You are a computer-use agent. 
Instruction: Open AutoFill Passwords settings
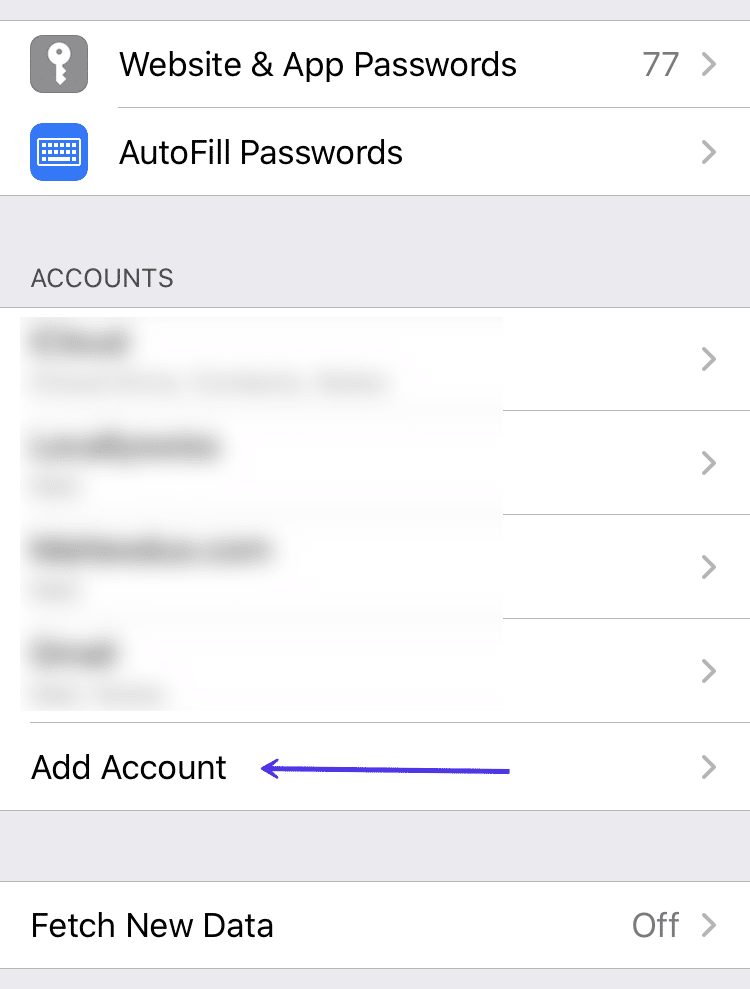262,153
